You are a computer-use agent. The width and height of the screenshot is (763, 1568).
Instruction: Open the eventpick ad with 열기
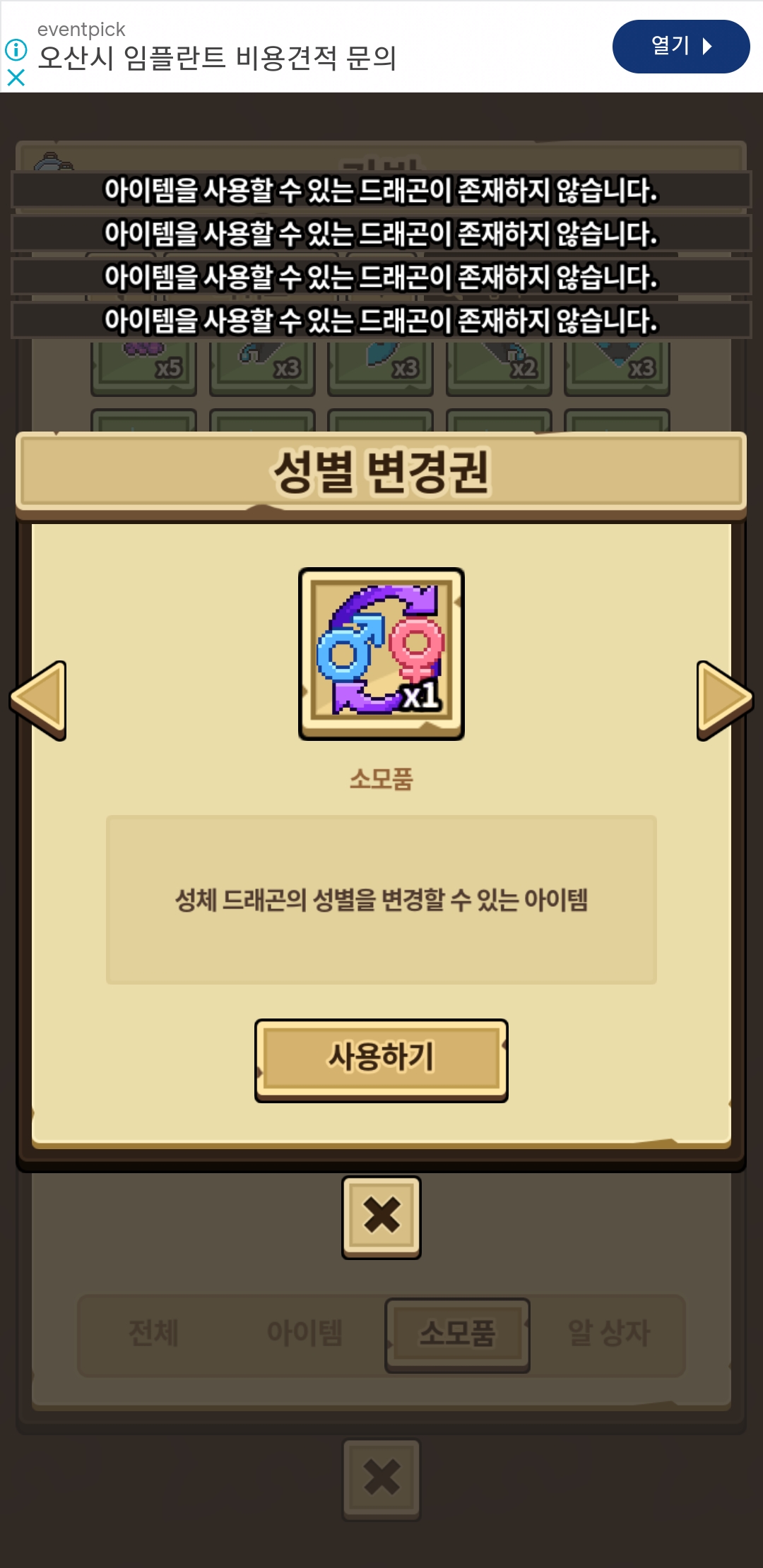click(x=680, y=47)
